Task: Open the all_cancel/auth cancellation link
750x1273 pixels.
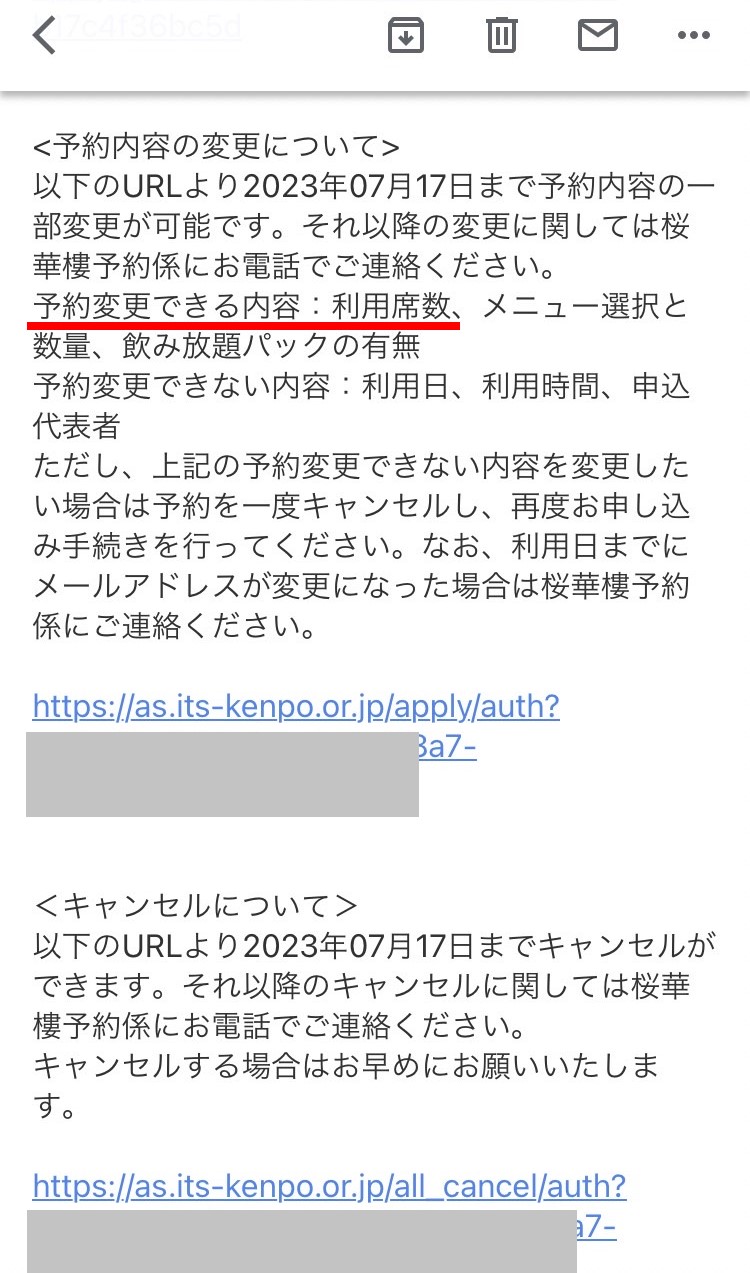Action: point(329,1186)
